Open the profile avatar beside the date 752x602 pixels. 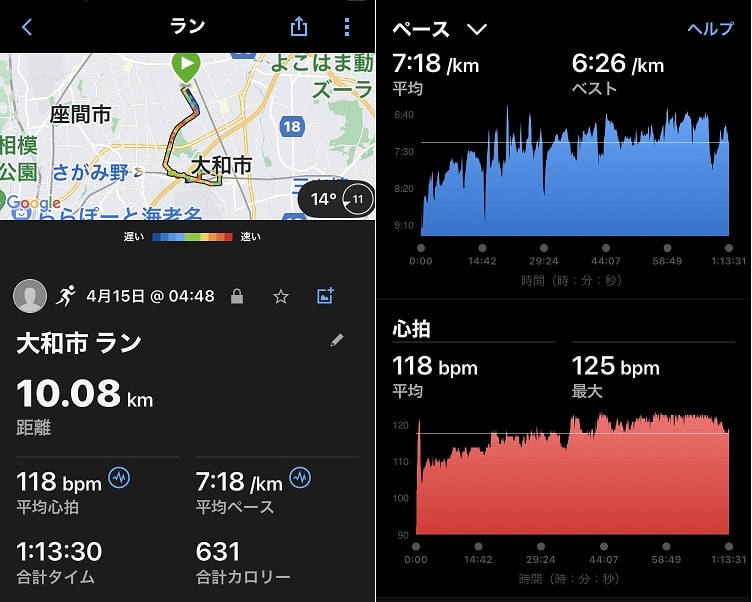pyautogui.click(x=30, y=296)
